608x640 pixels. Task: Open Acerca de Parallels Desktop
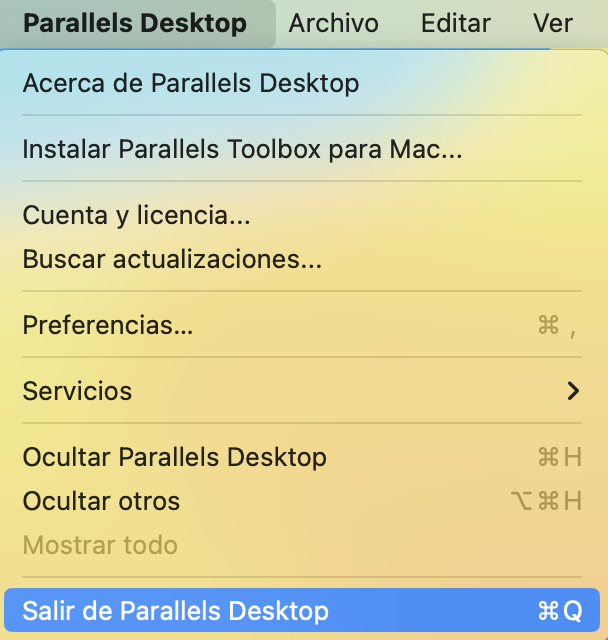[190, 83]
